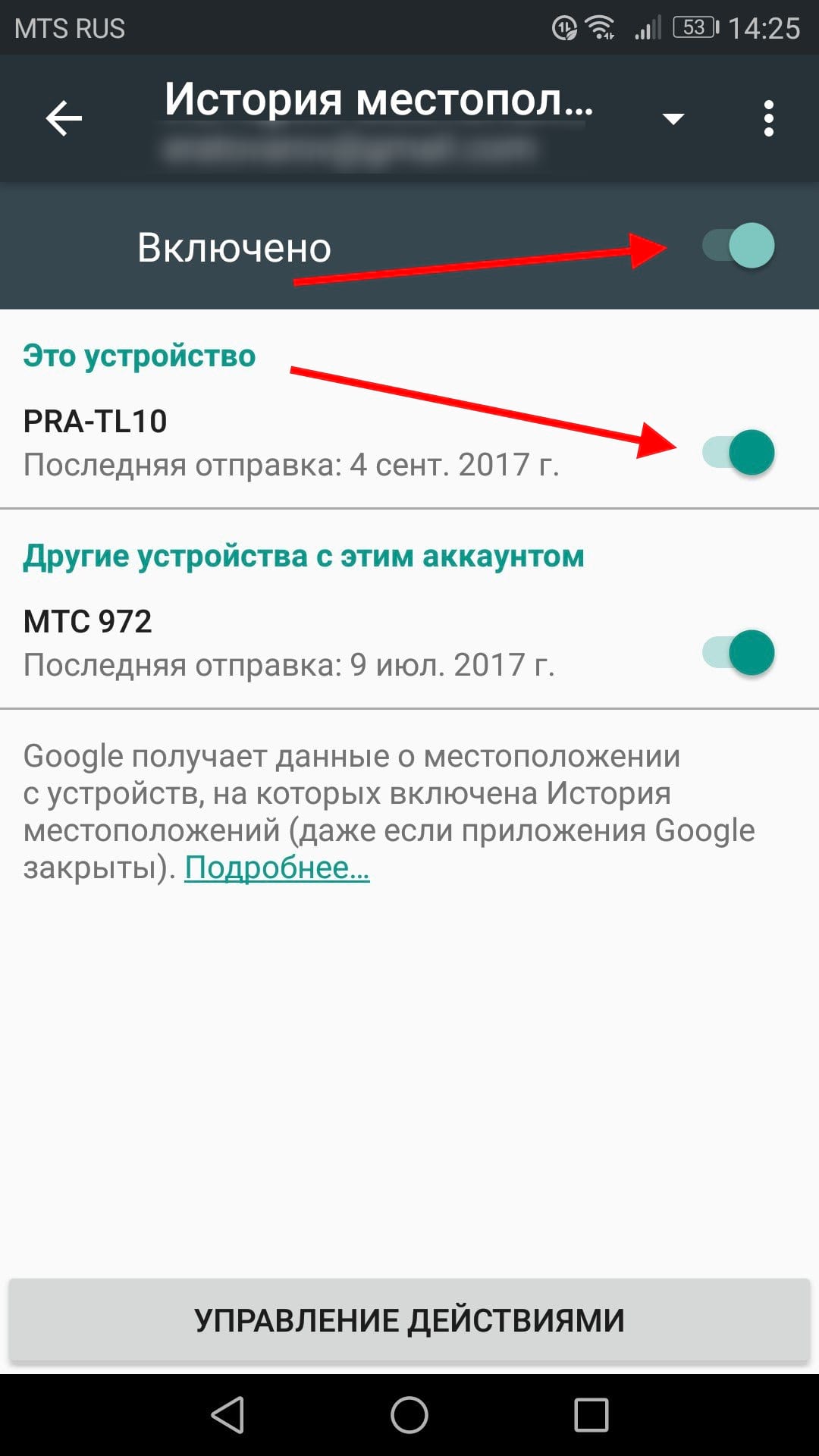Image resolution: width=819 pixels, height=1456 pixels.
Task: Tap the system home button
Action: 409,1415
